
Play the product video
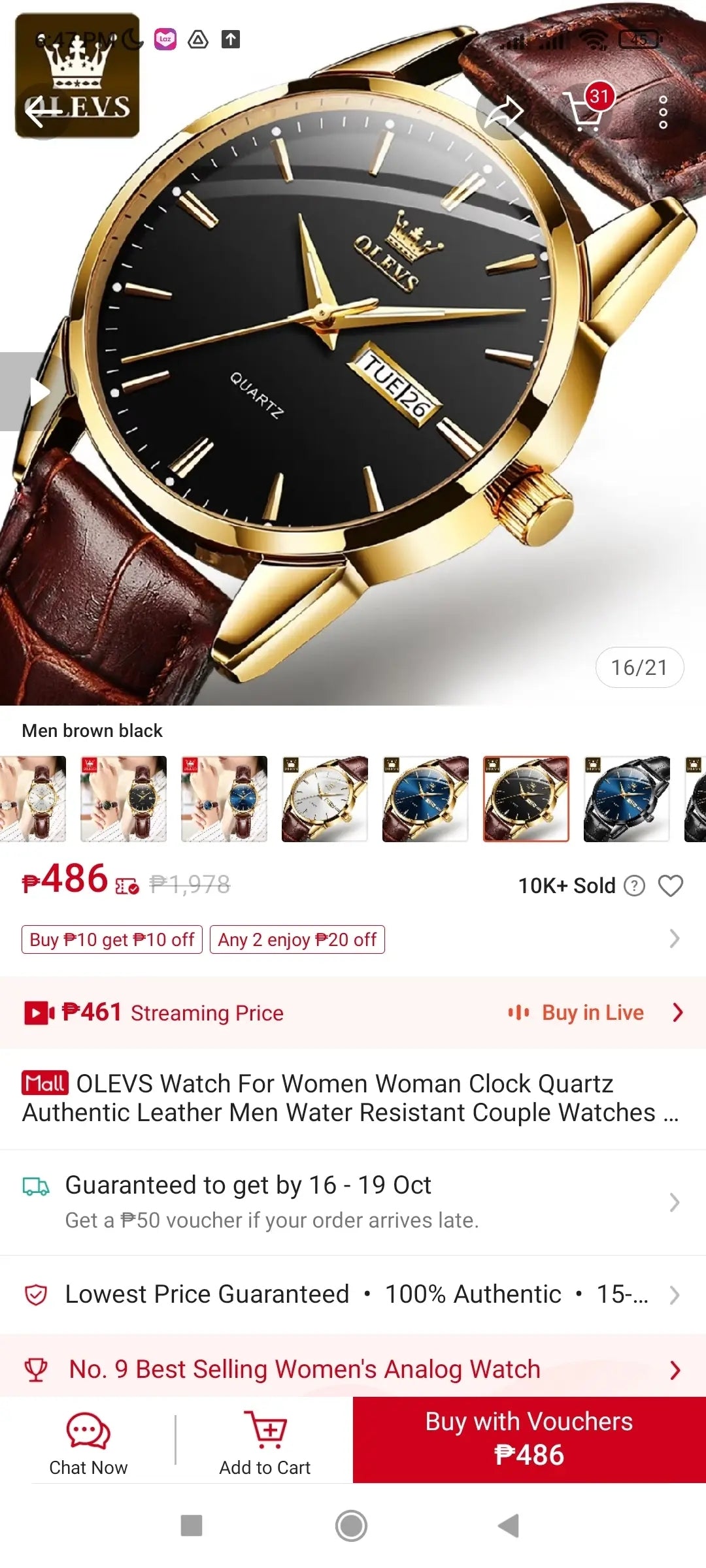click(x=38, y=392)
